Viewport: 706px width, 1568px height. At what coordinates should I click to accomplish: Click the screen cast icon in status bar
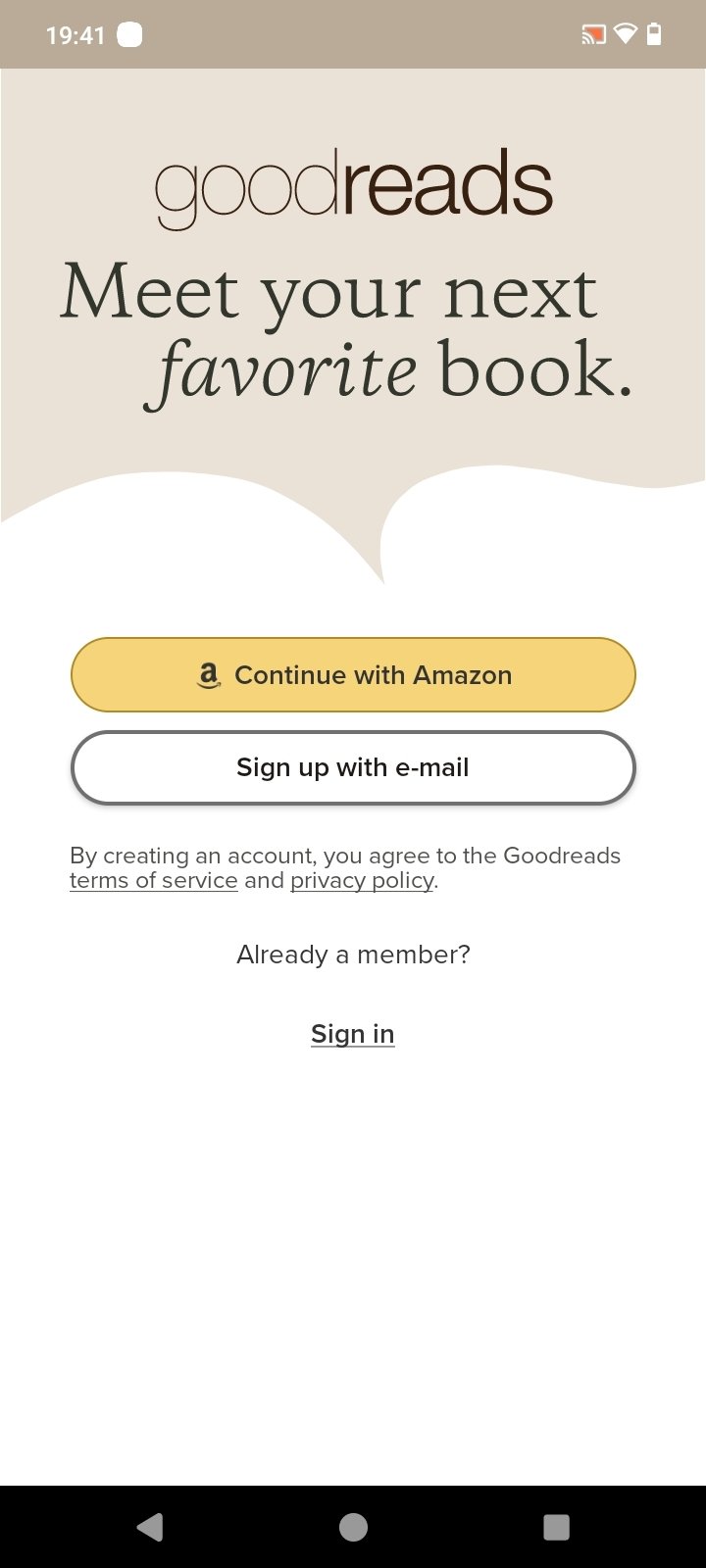point(592,32)
